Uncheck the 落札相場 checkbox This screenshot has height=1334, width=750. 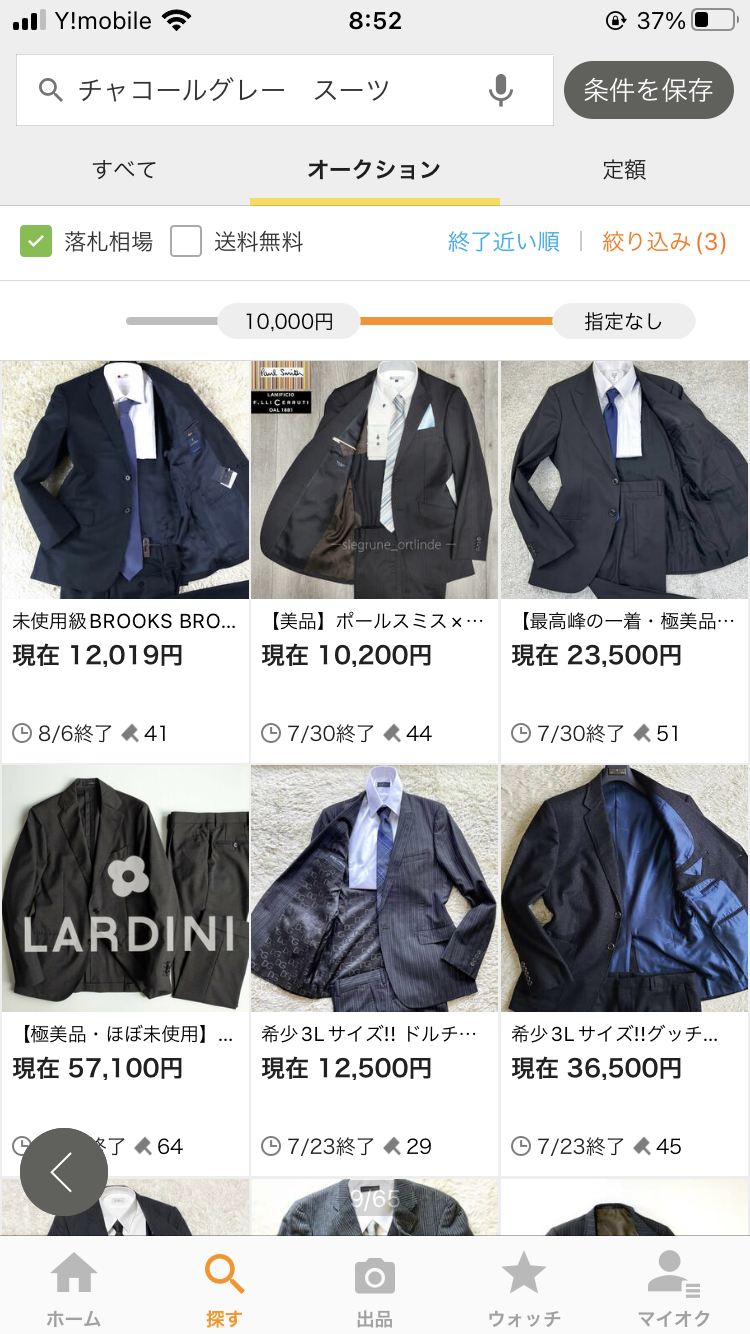coord(36,241)
